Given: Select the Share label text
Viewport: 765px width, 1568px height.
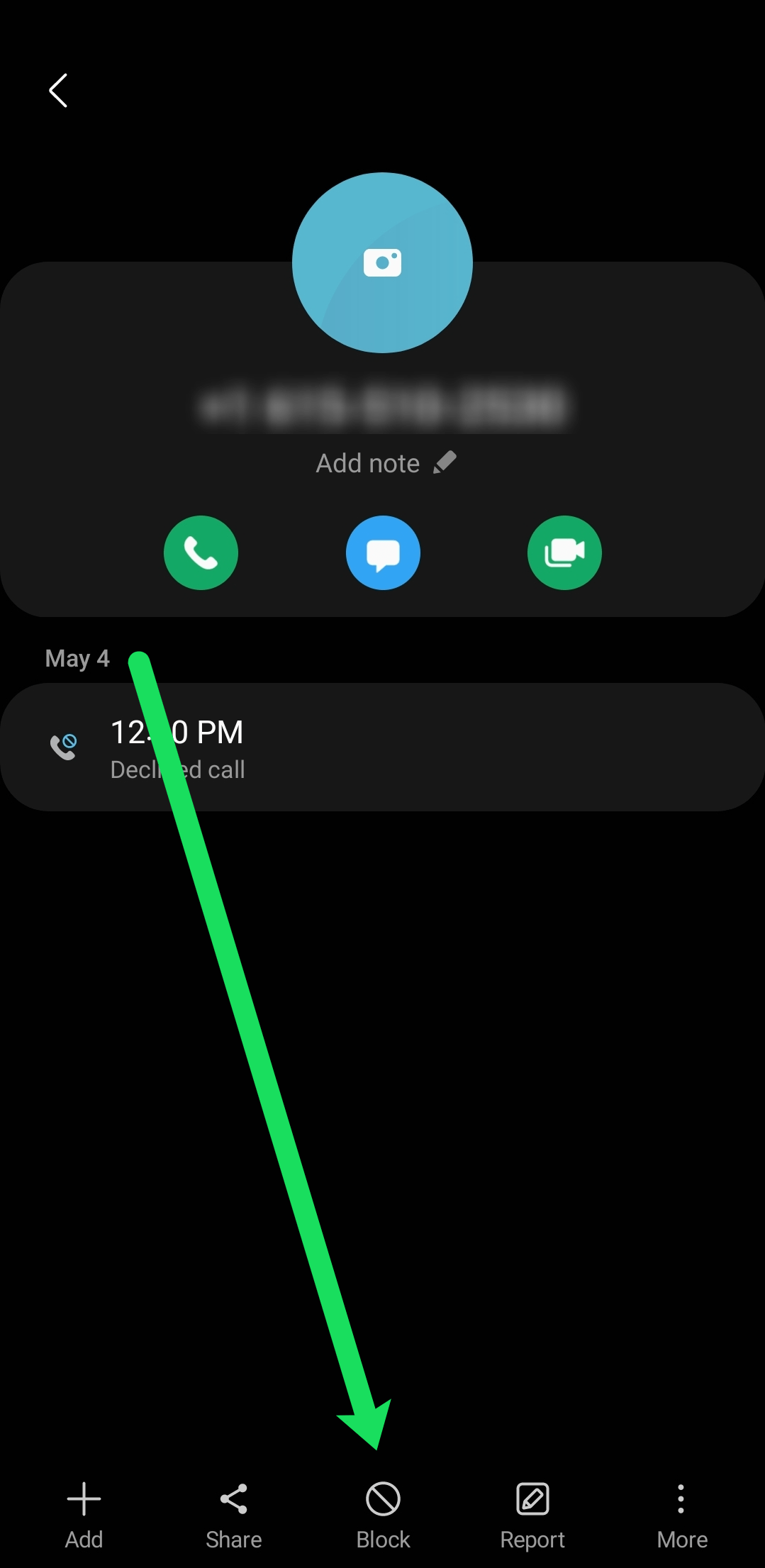Looking at the screenshot, I should pos(233,1539).
